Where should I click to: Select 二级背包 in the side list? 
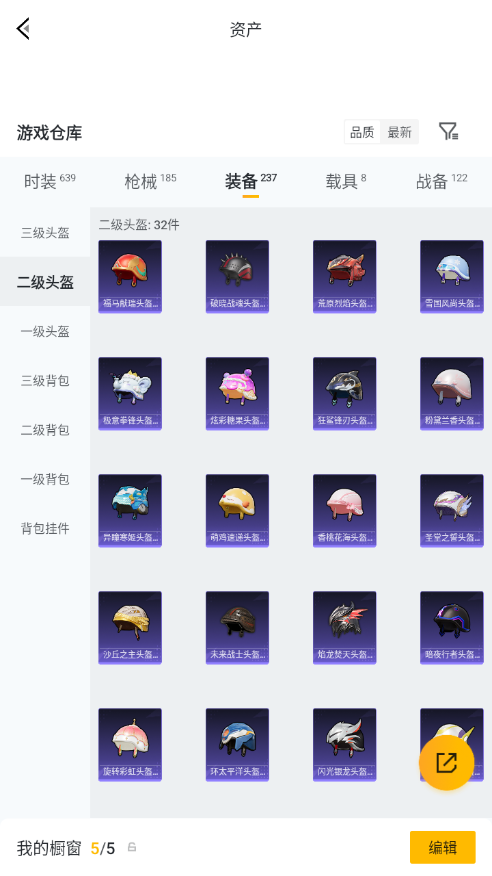[x=45, y=430]
